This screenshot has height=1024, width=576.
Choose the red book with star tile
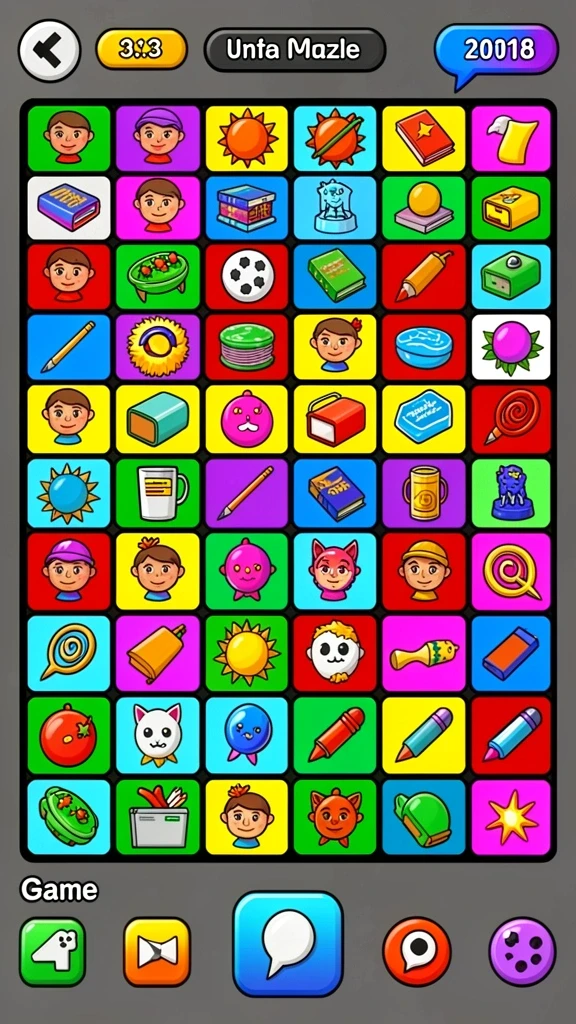(x=424, y=138)
